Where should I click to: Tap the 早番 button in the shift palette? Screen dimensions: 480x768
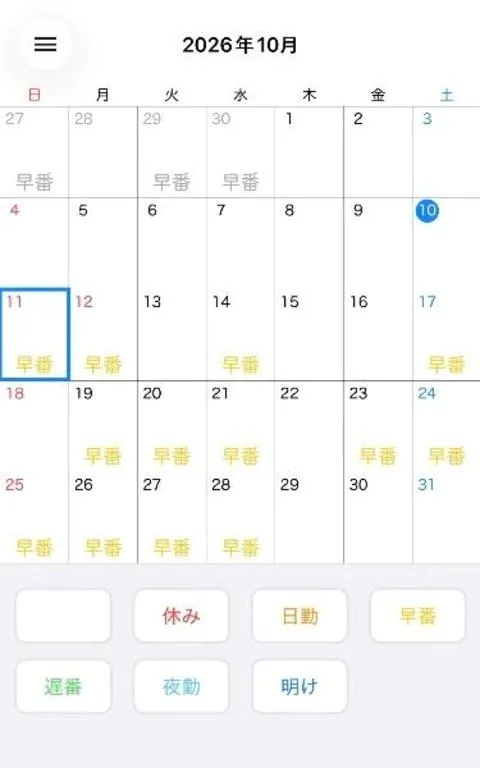(x=418, y=616)
